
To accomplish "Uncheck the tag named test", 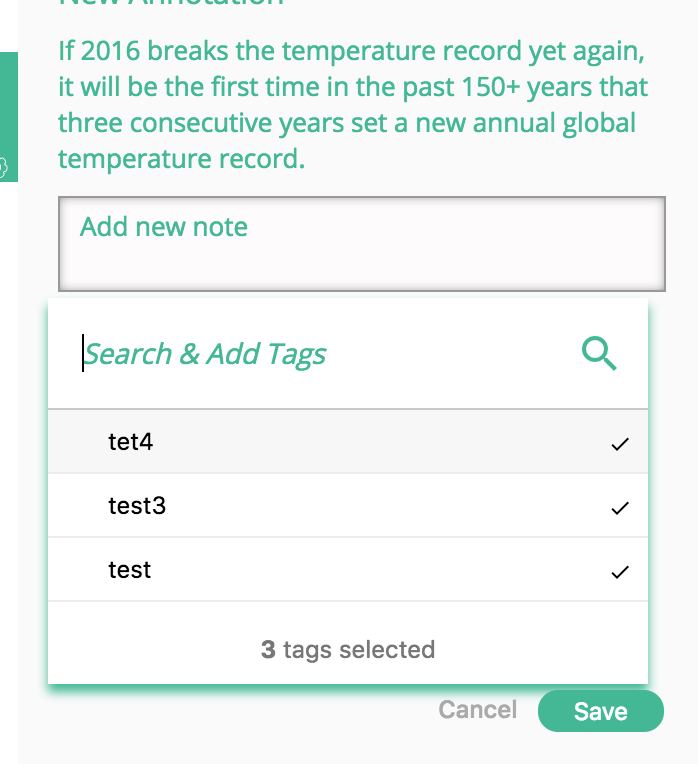I will [348, 570].
